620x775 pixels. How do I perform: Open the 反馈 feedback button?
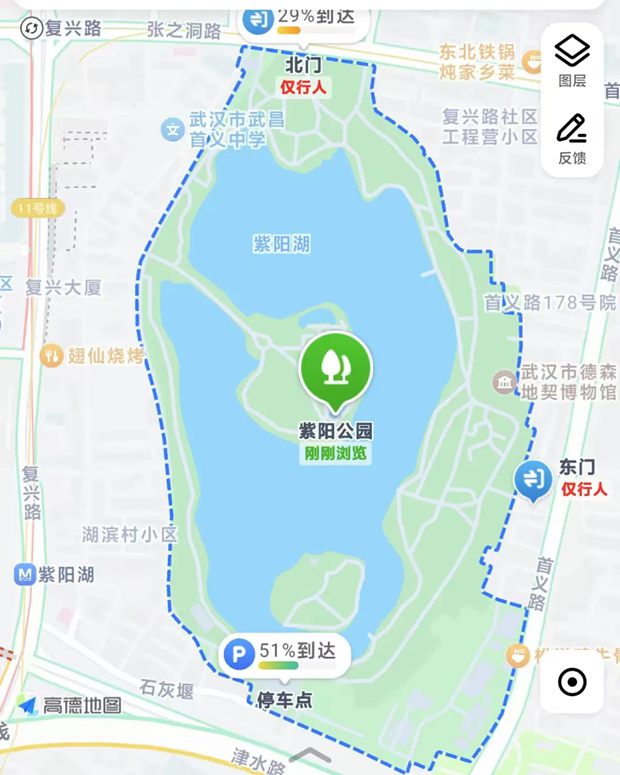[x=572, y=139]
